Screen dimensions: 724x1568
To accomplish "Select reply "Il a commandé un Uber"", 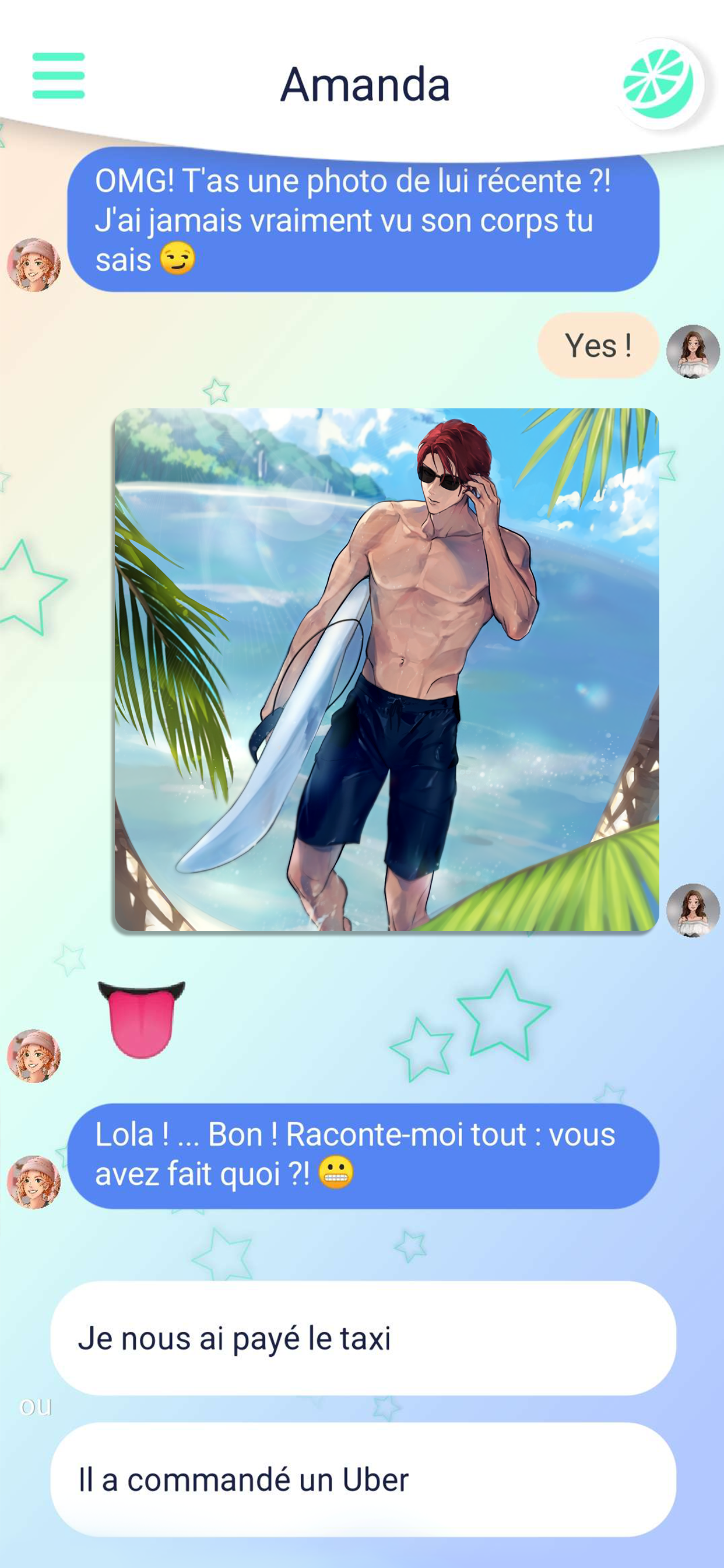I will 363,1480.
